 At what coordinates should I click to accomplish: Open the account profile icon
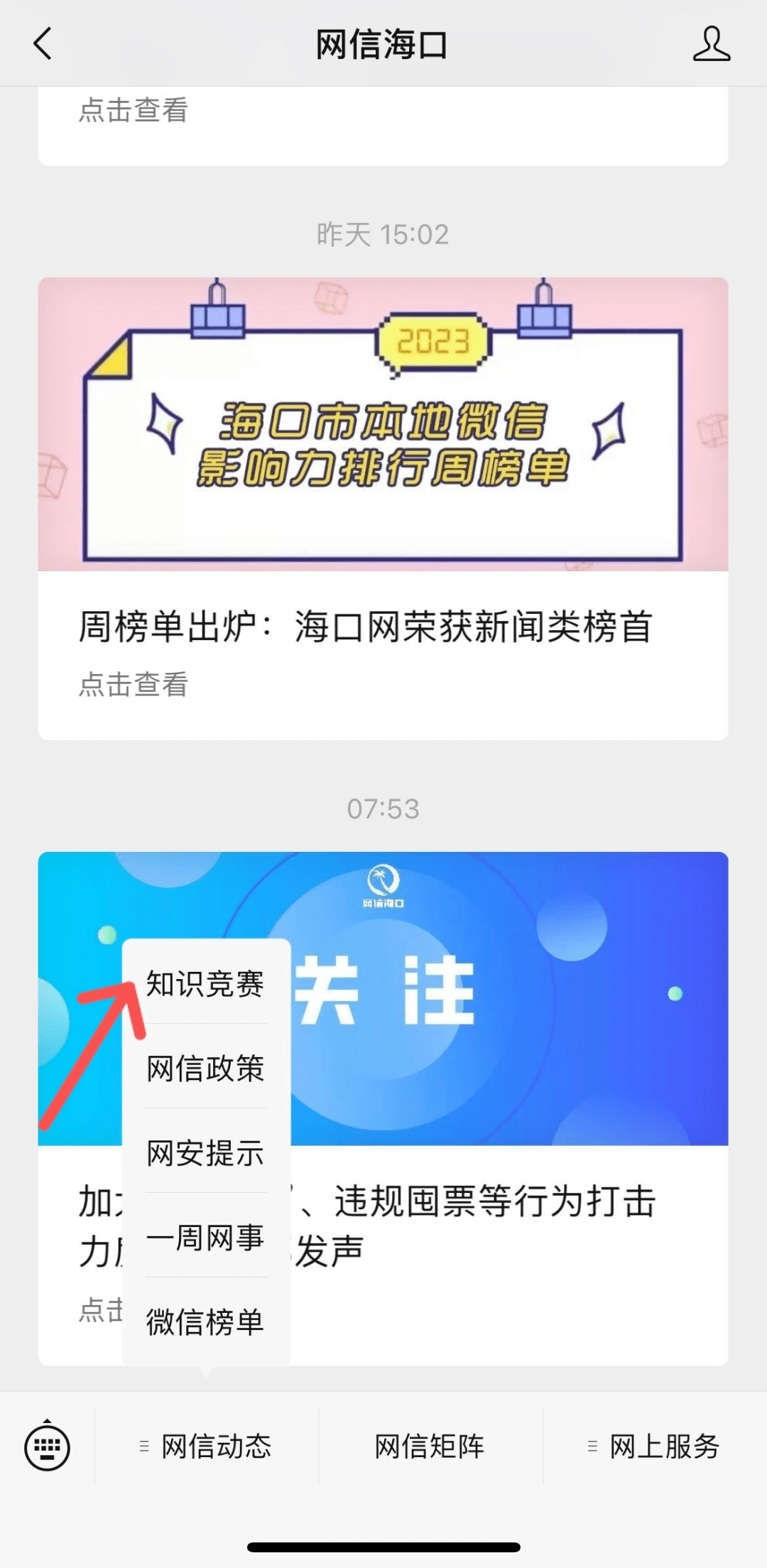coord(711,44)
